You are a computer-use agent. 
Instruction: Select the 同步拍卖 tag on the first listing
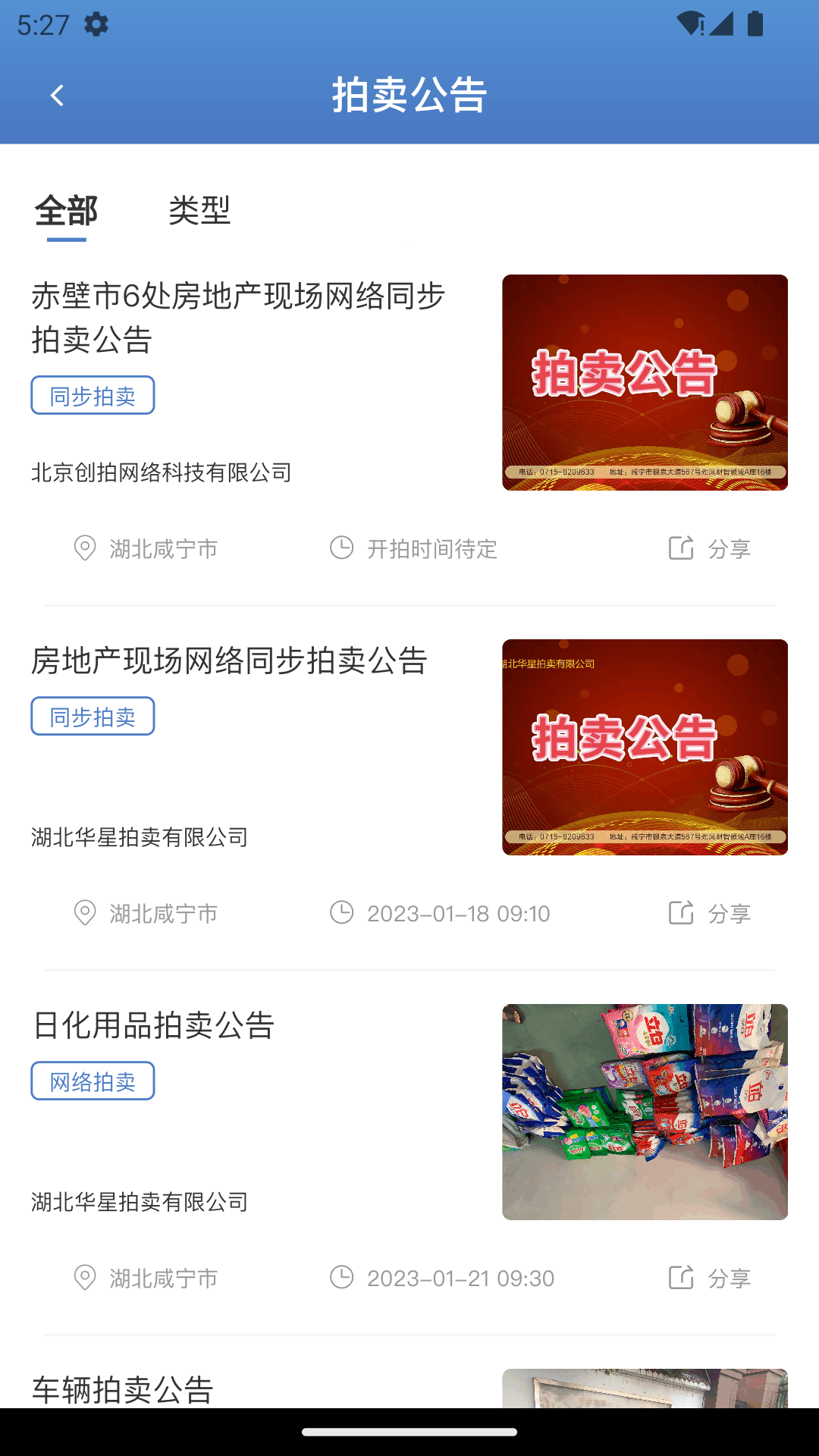tap(93, 395)
